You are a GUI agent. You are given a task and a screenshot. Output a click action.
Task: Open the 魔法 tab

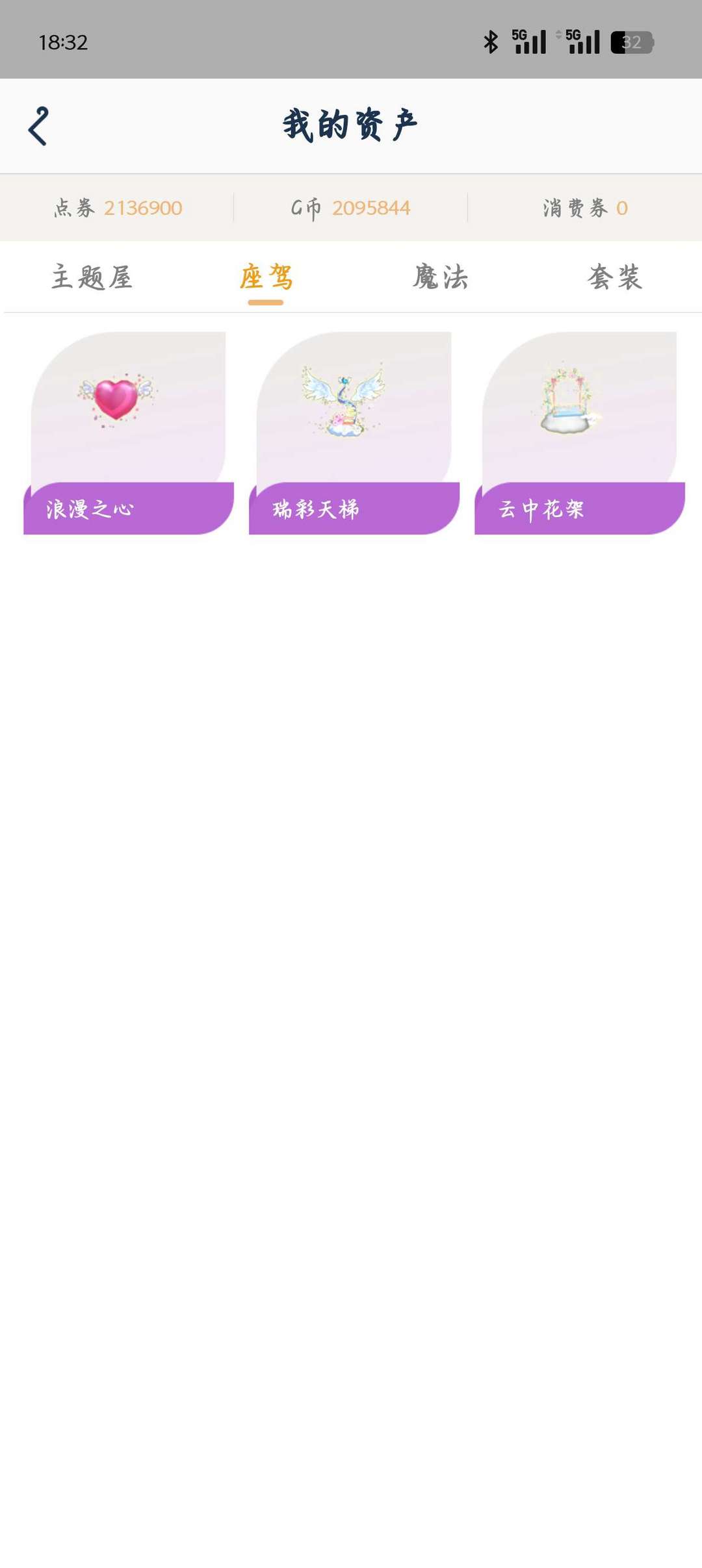click(441, 277)
